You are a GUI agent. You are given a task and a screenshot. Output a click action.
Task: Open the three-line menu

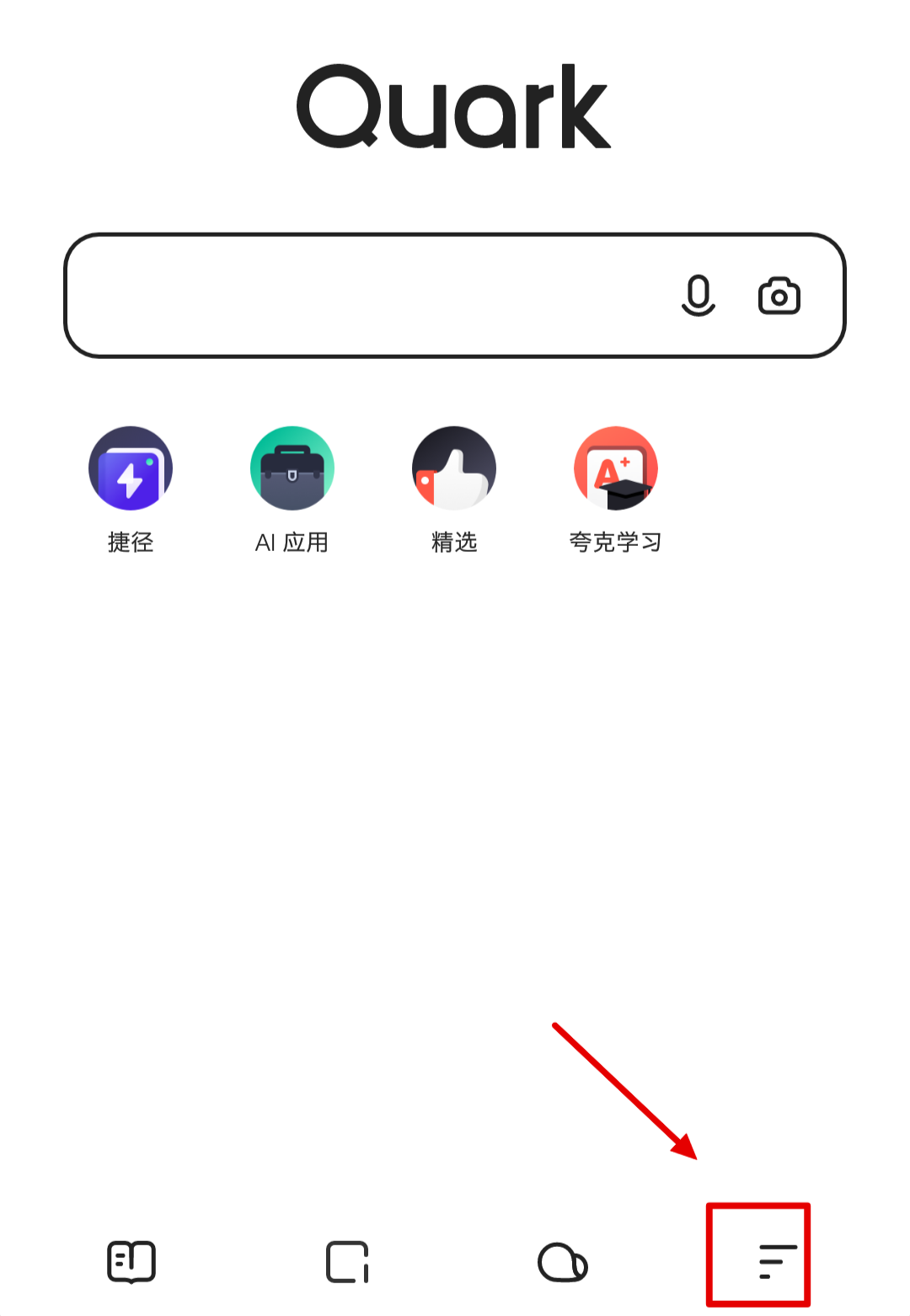click(x=776, y=1261)
